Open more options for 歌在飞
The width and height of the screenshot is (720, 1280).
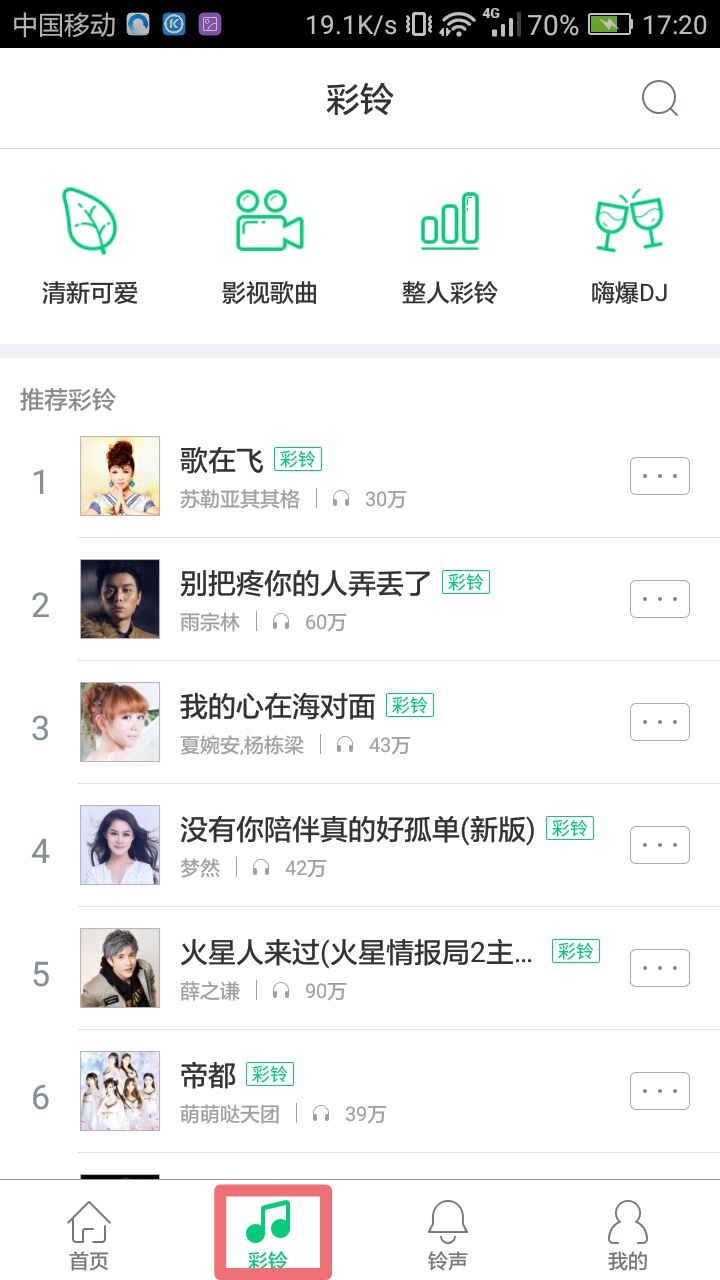click(659, 476)
